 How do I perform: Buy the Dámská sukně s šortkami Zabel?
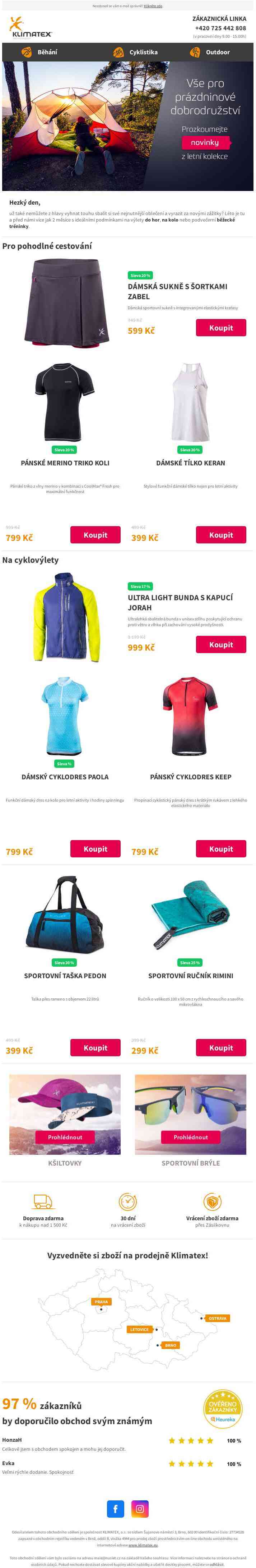pos(221,328)
